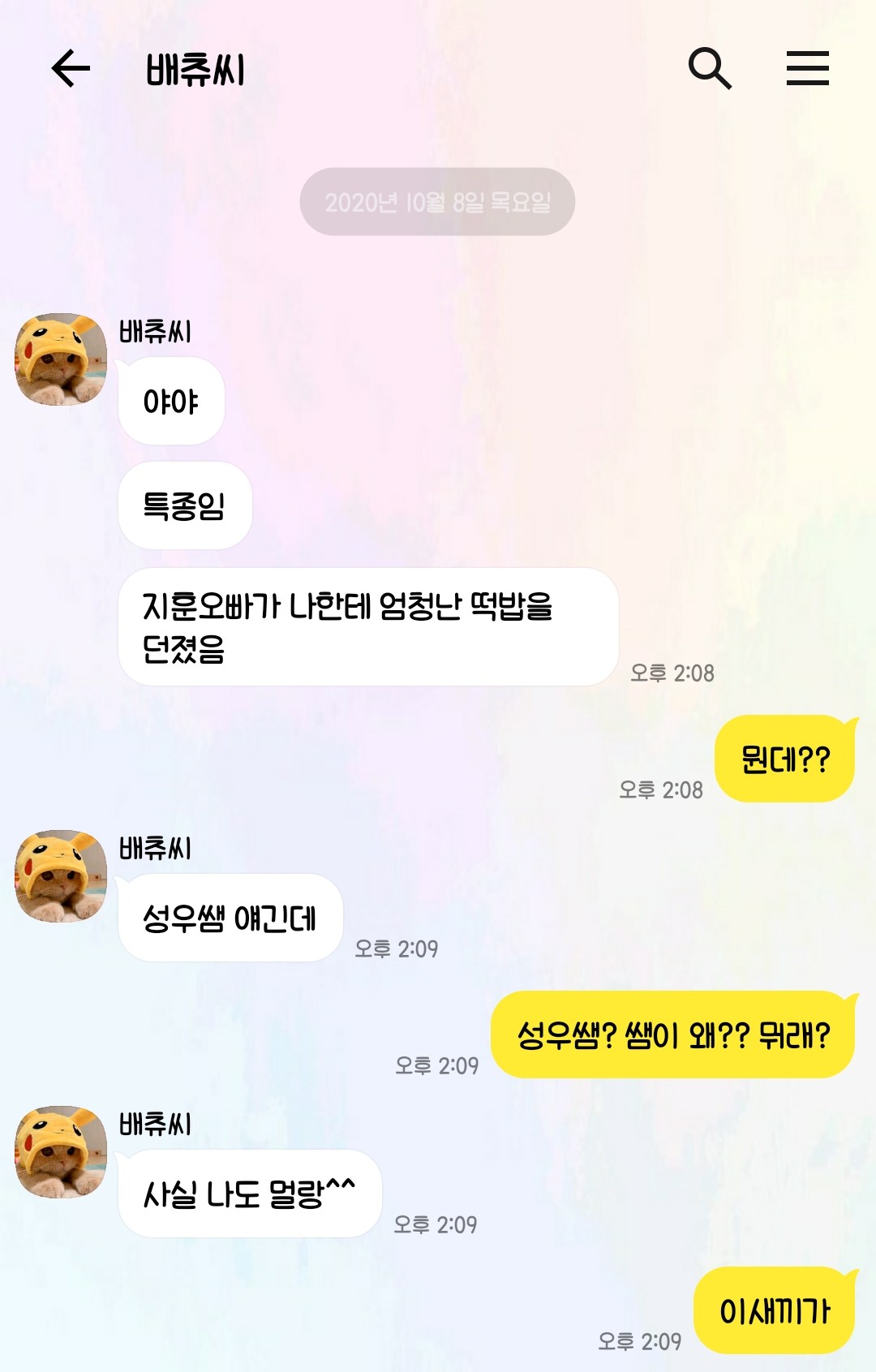
Task: Open 배추씨's avatar beside 성우쌤 얘긴데 message
Action: point(61,876)
